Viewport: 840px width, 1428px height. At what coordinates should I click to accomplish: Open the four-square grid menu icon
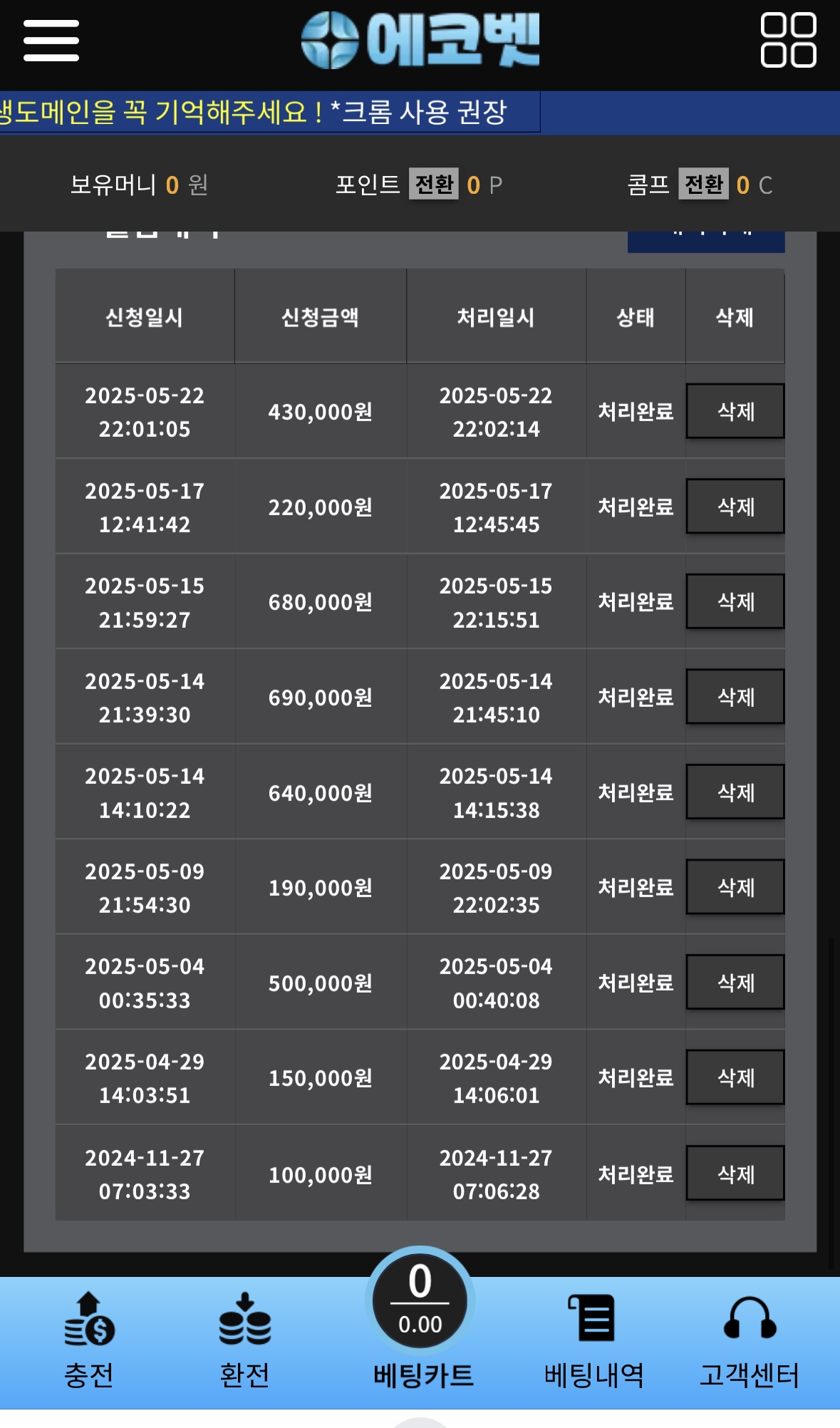(788, 40)
